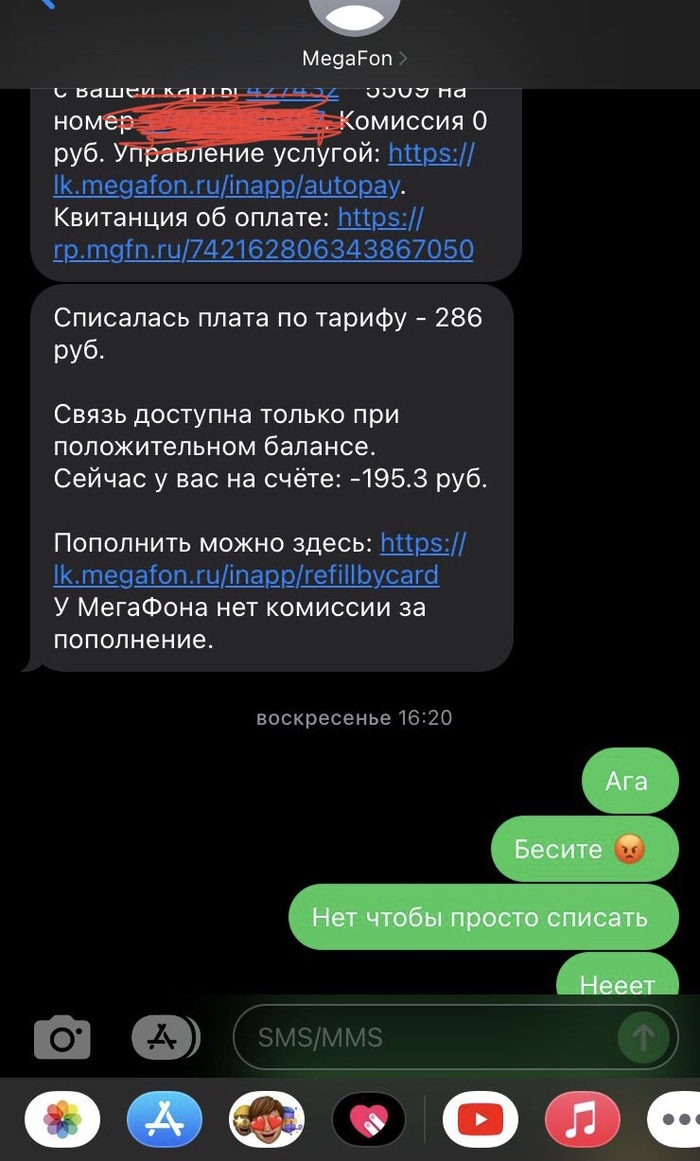Open the lk.megafon.ru/inapp/refillbycard link

245,575
